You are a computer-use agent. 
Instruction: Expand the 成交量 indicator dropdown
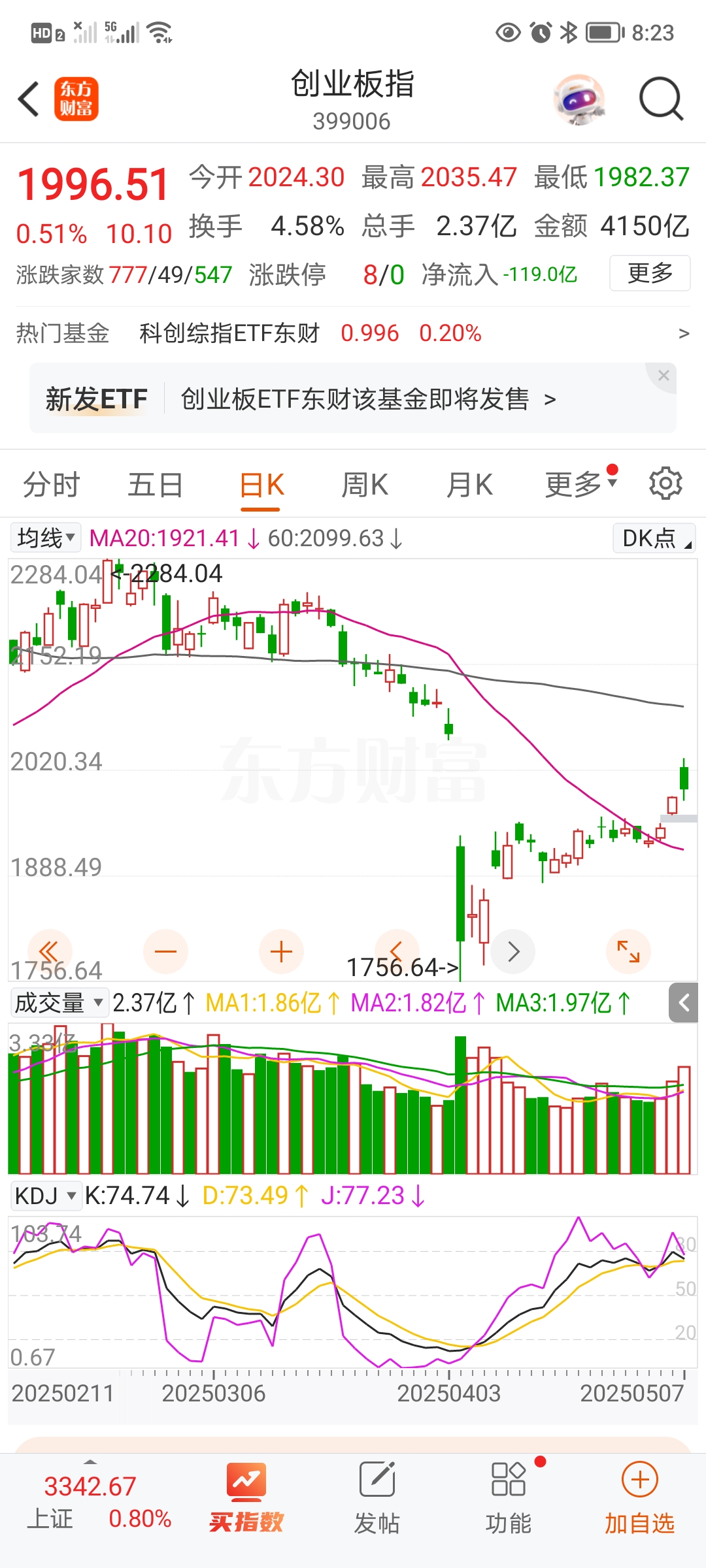tap(59, 1003)
